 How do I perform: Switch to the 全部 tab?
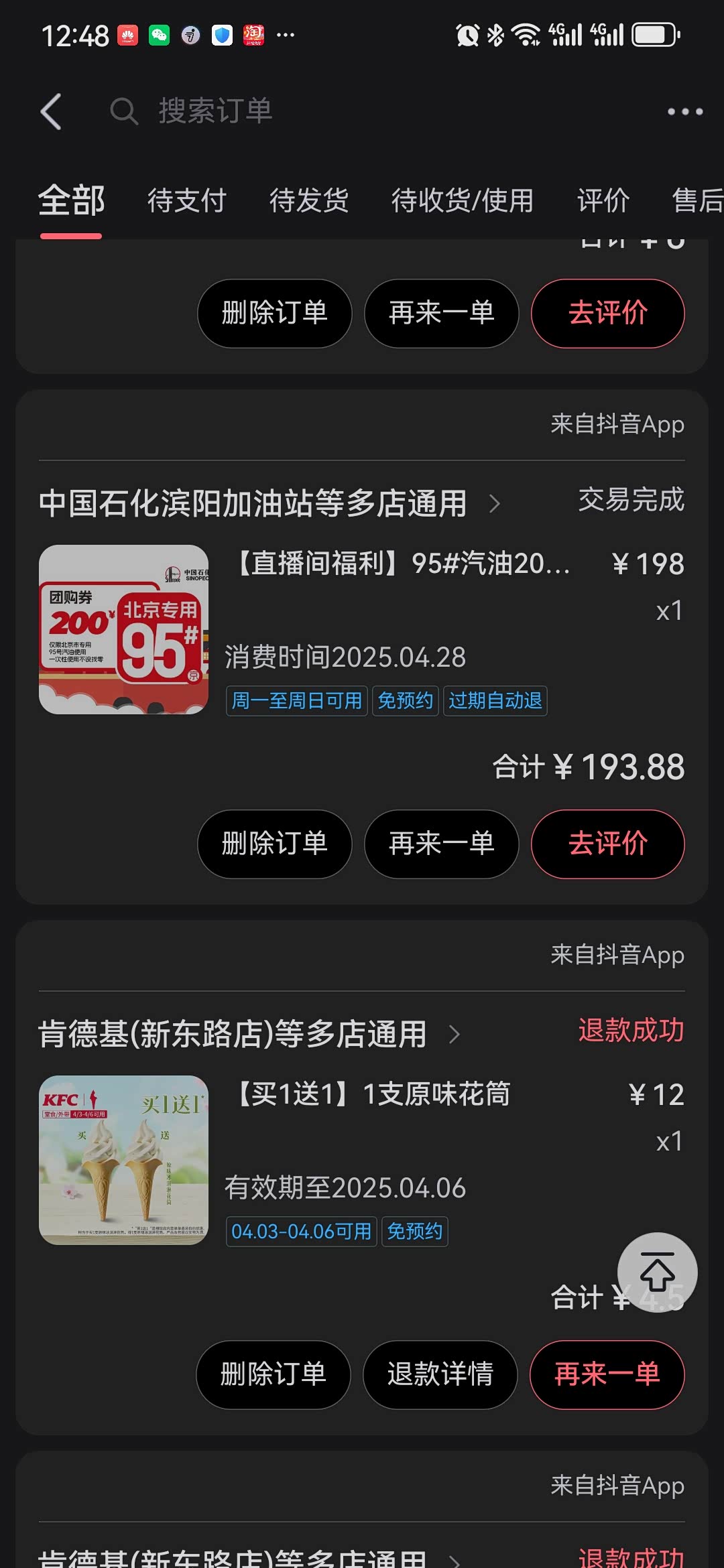pyautogui.click(x=71, y=200)
